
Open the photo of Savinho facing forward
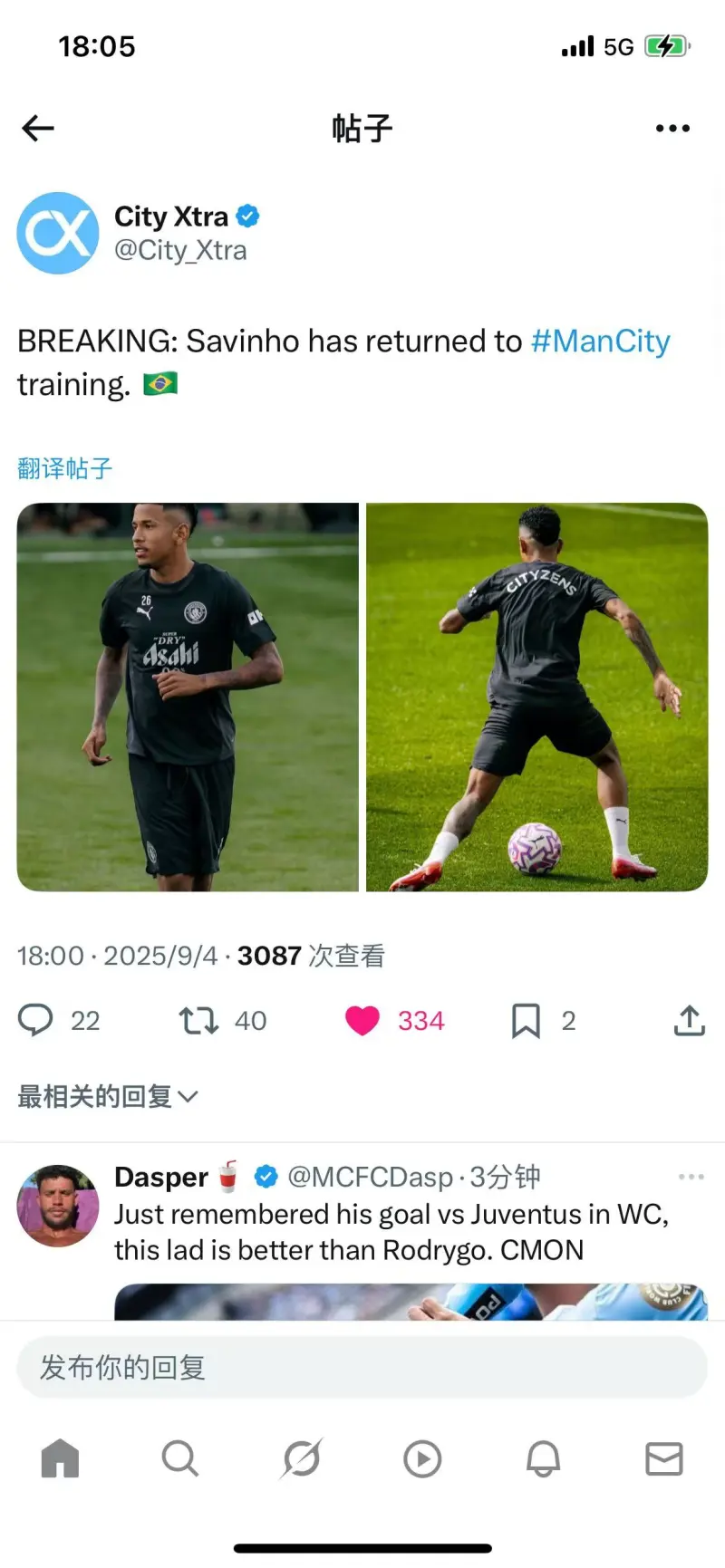click(x=188, y=697)
